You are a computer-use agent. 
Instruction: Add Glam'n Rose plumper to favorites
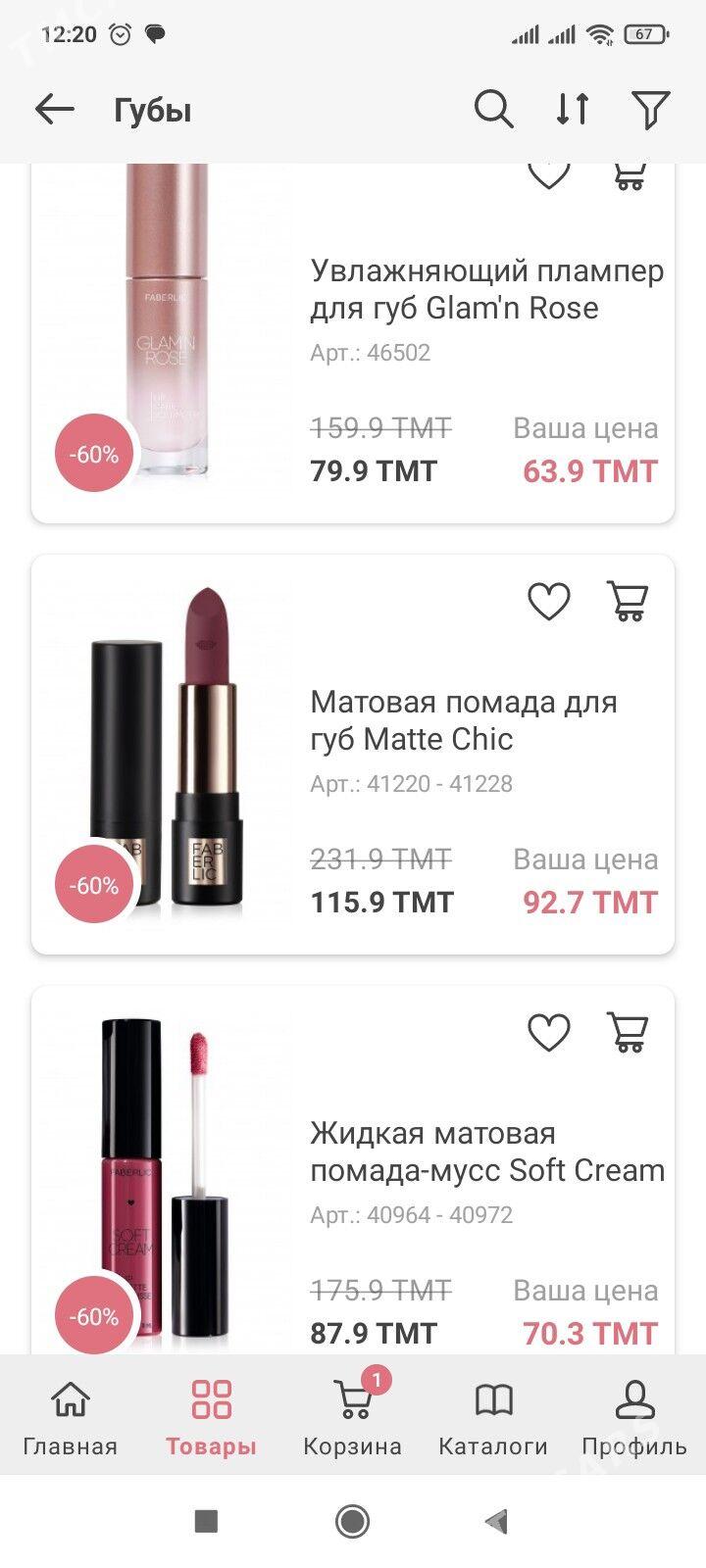[x=548, y=174]
